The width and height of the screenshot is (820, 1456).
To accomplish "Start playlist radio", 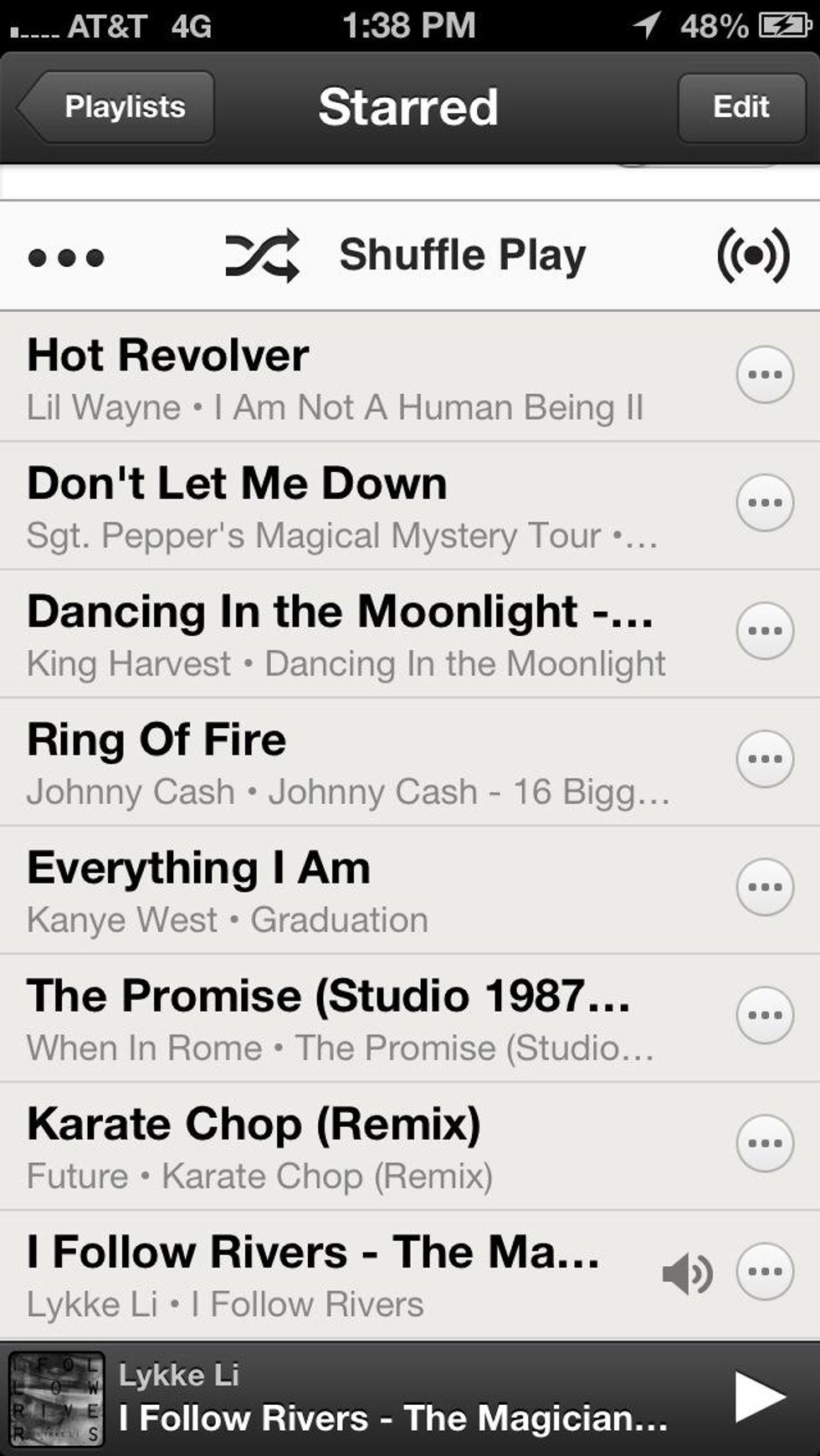I will pyautogui.click(x=752, y=255).
